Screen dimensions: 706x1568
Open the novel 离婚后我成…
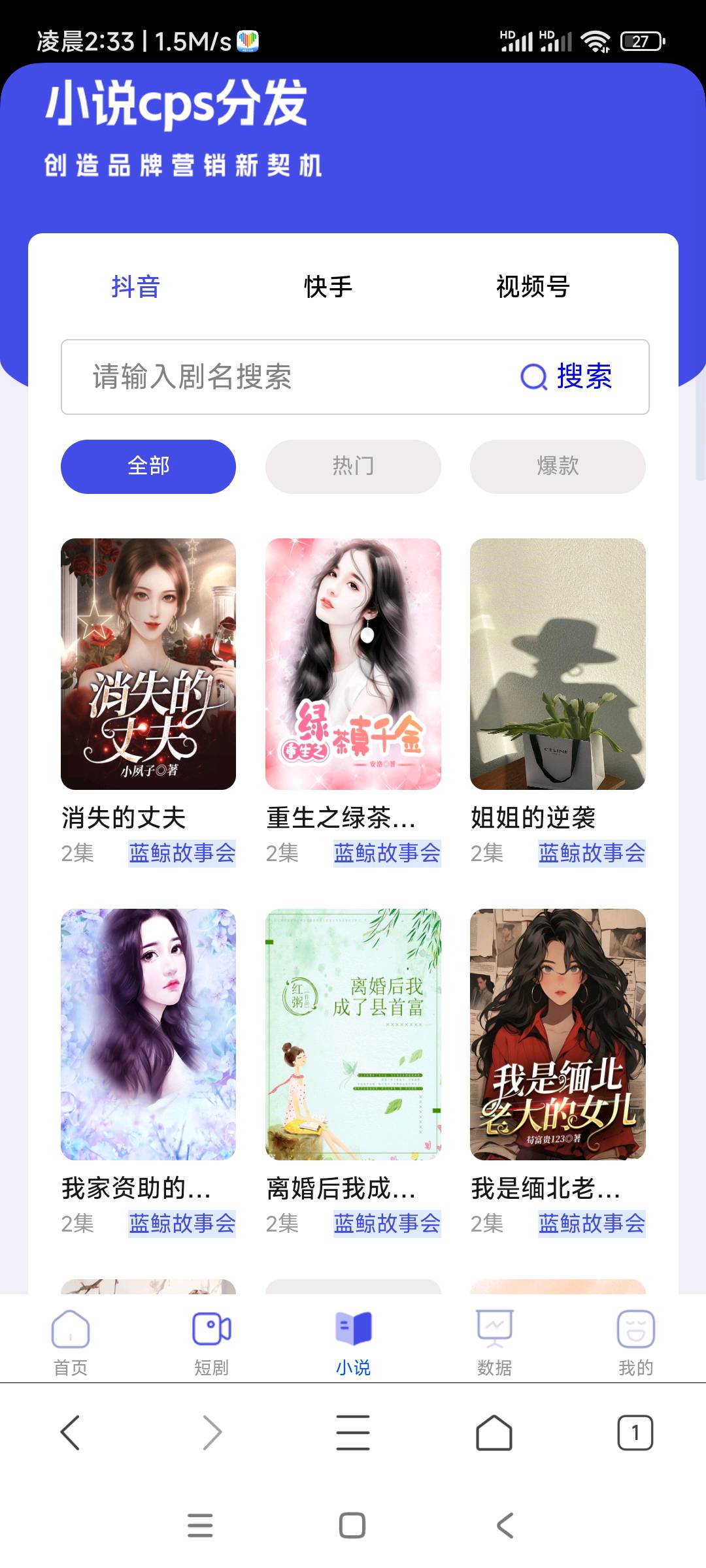(x=353, y=1034)
